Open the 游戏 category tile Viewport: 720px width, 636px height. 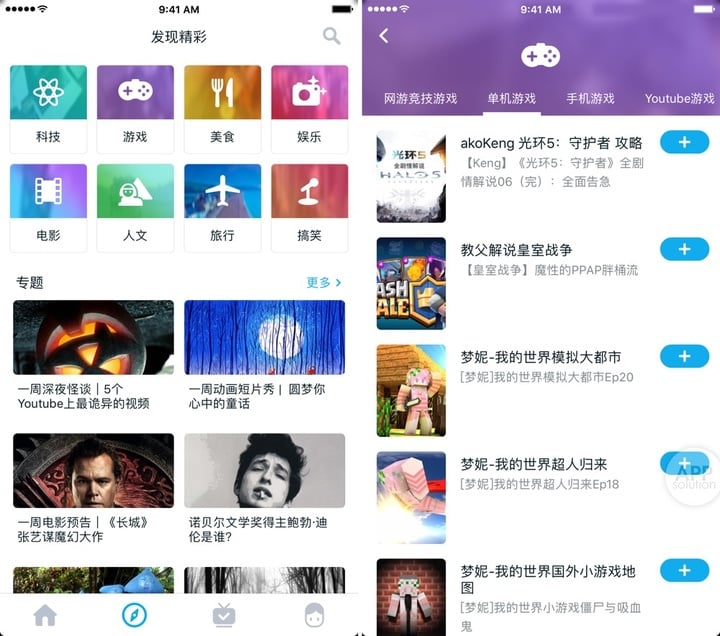coord(135,108)
